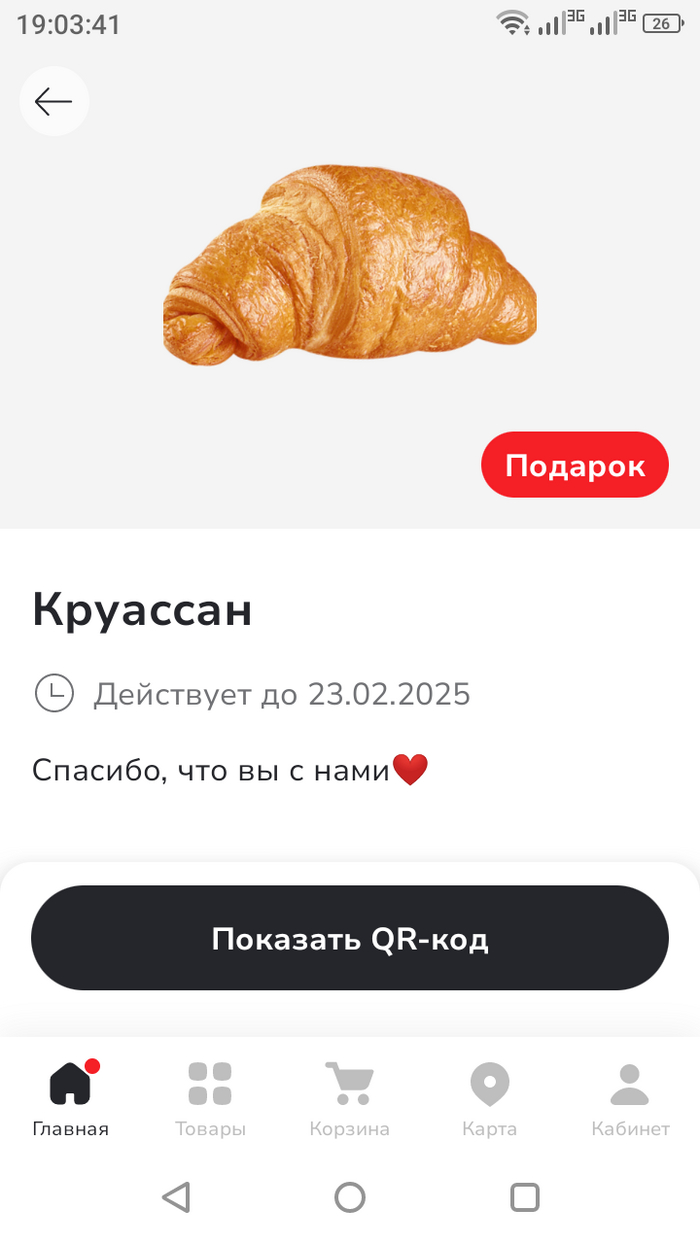The height and width of the screenshot is (1244, 700).
Task: Open the Товары tab
Action: [x=210, y=1098]
